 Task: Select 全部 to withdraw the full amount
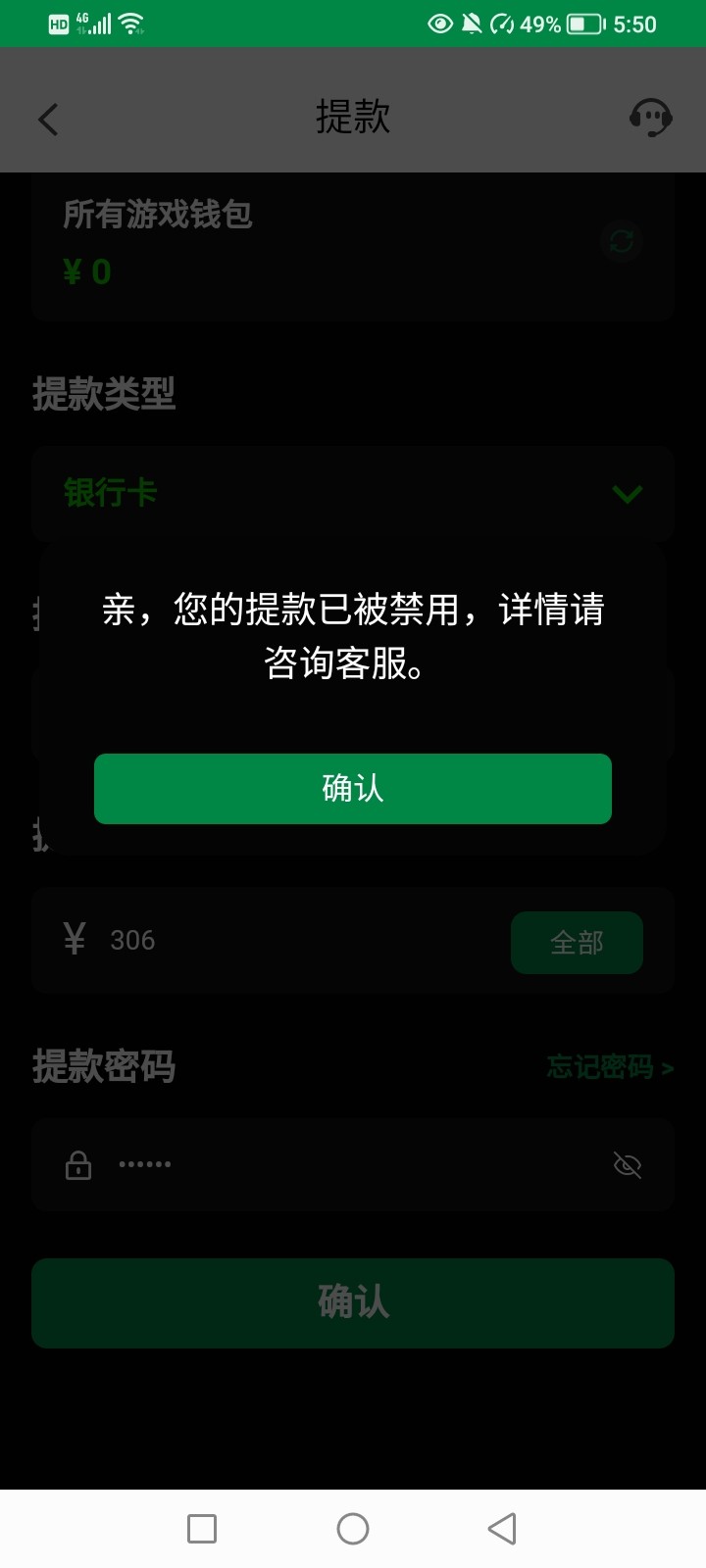coord(577,943)
